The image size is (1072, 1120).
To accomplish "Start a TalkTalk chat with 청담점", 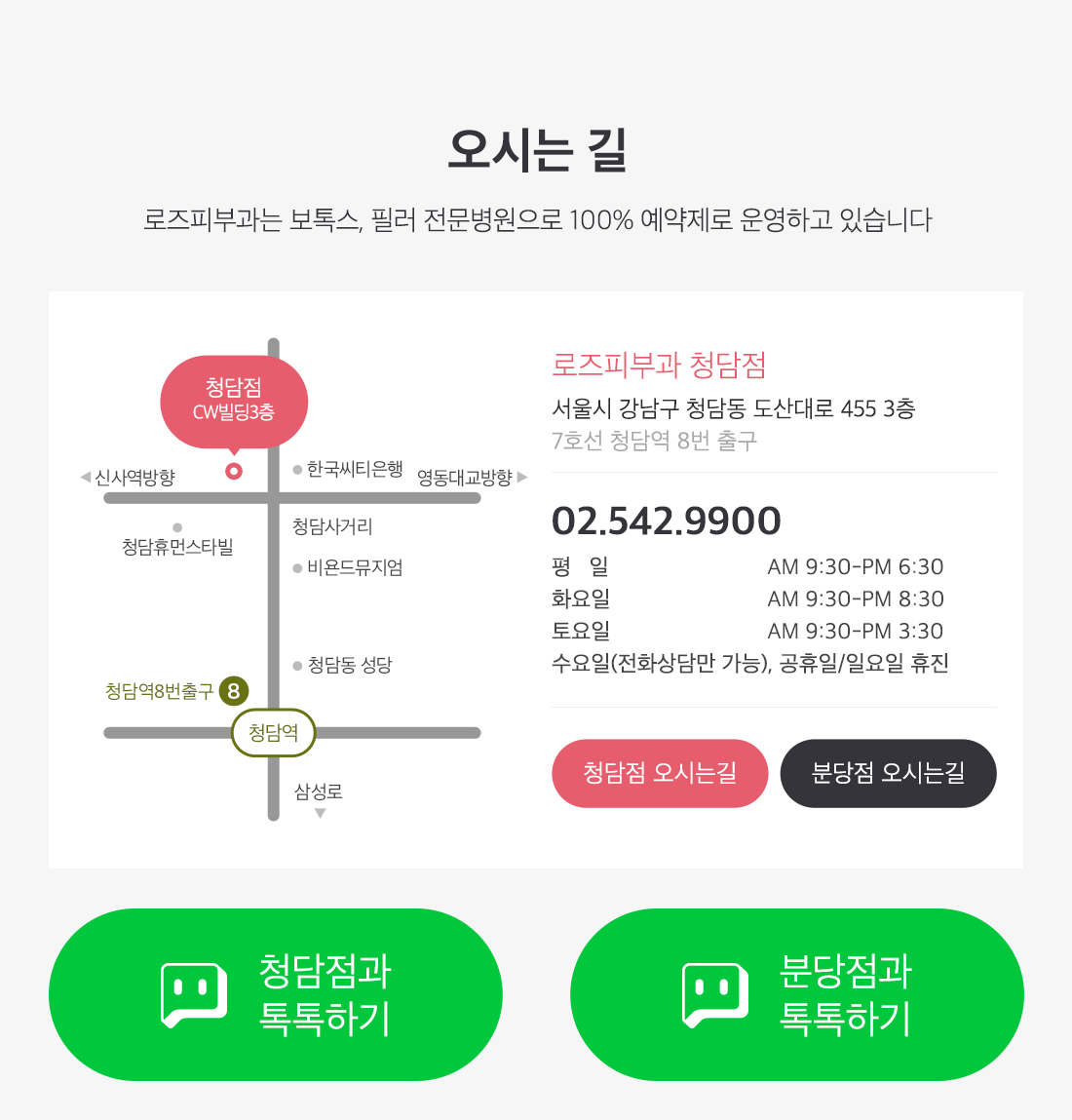I will pos(276,994).
